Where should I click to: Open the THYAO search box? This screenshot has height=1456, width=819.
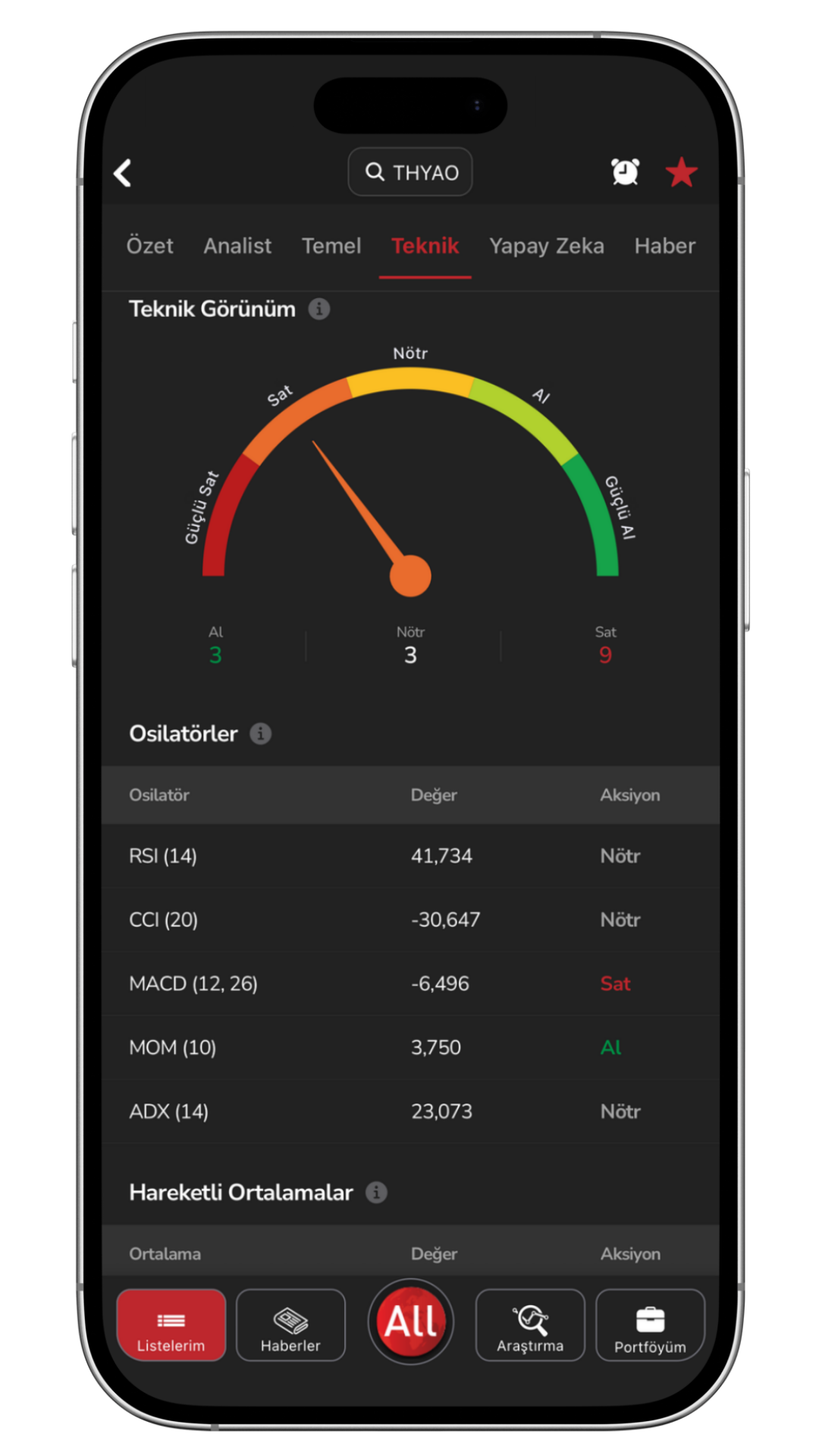tap(410, 172)
